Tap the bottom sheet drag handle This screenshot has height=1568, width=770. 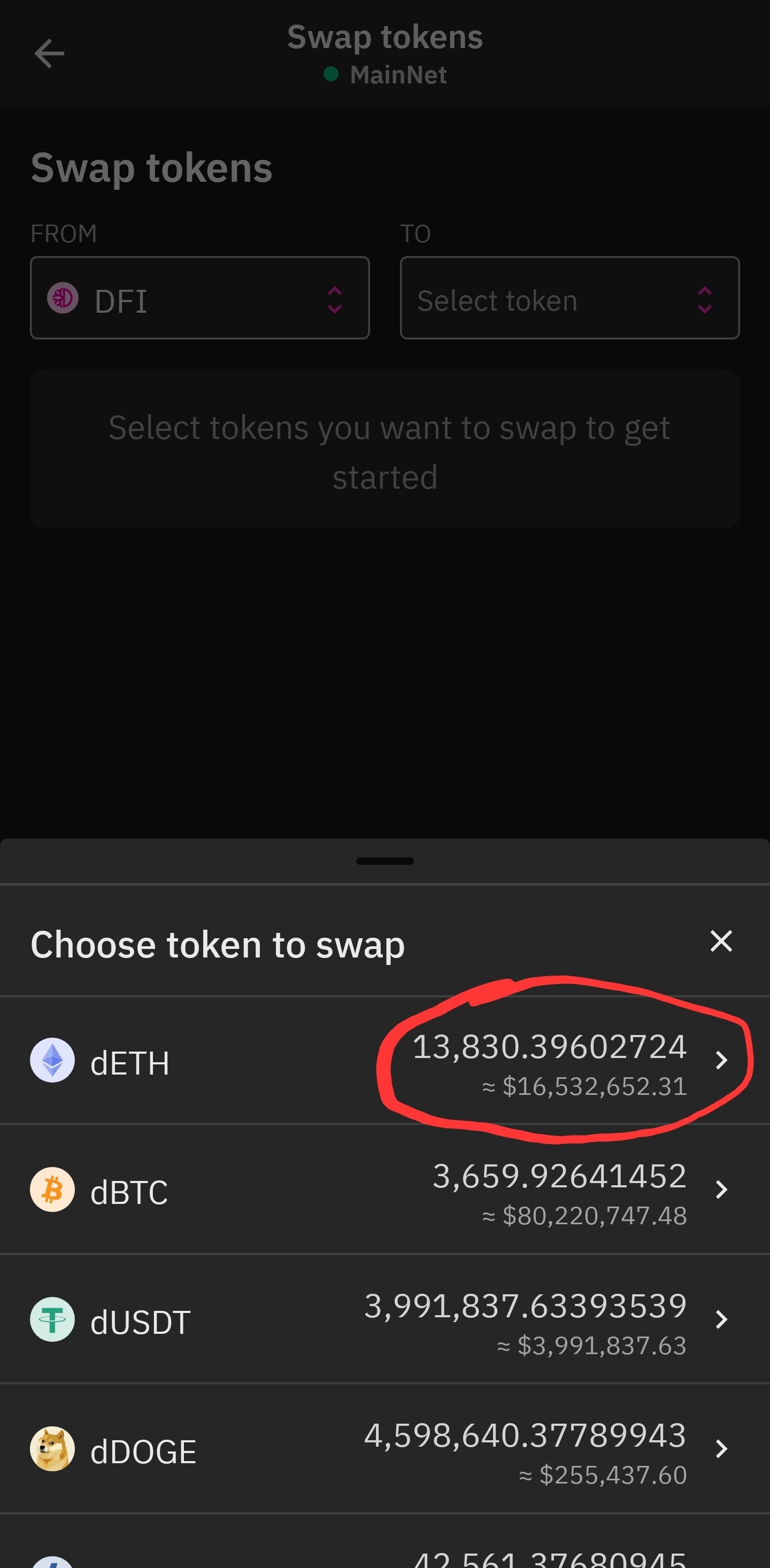tap(384, 861)
